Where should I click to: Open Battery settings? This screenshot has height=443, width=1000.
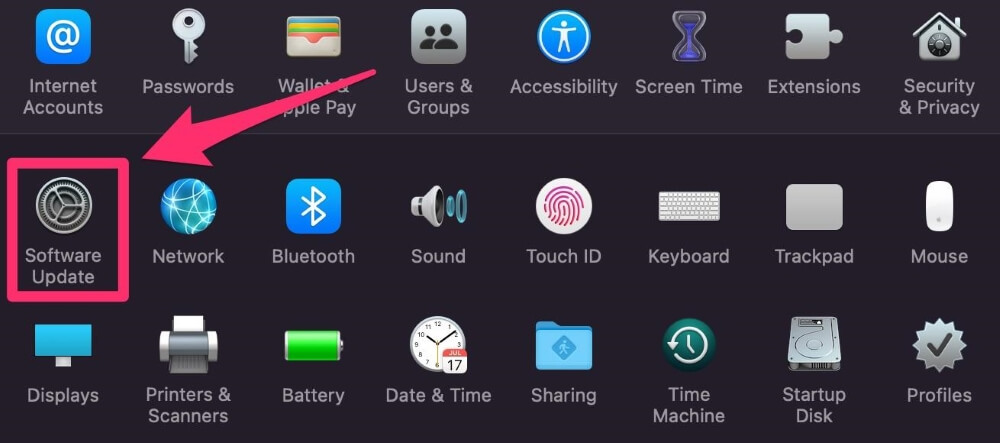pyautogui.click(x=313, y=345)
